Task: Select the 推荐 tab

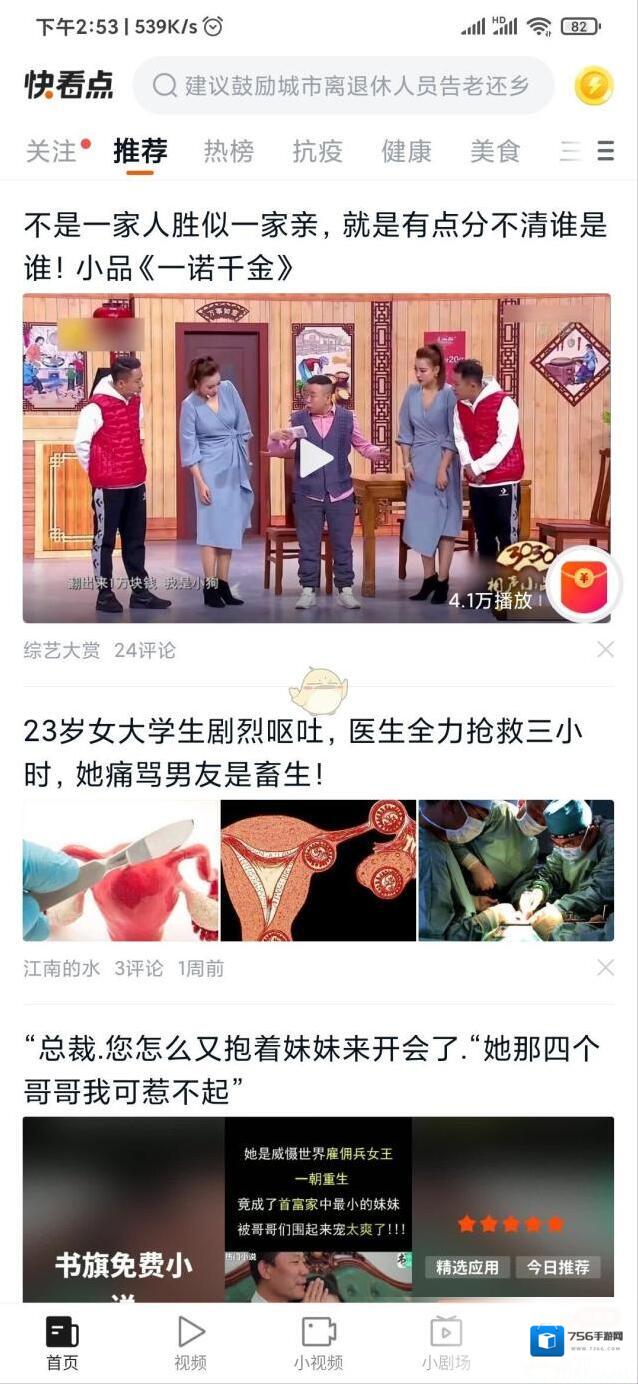Action: pyautogui.click(x=140, y=151)
